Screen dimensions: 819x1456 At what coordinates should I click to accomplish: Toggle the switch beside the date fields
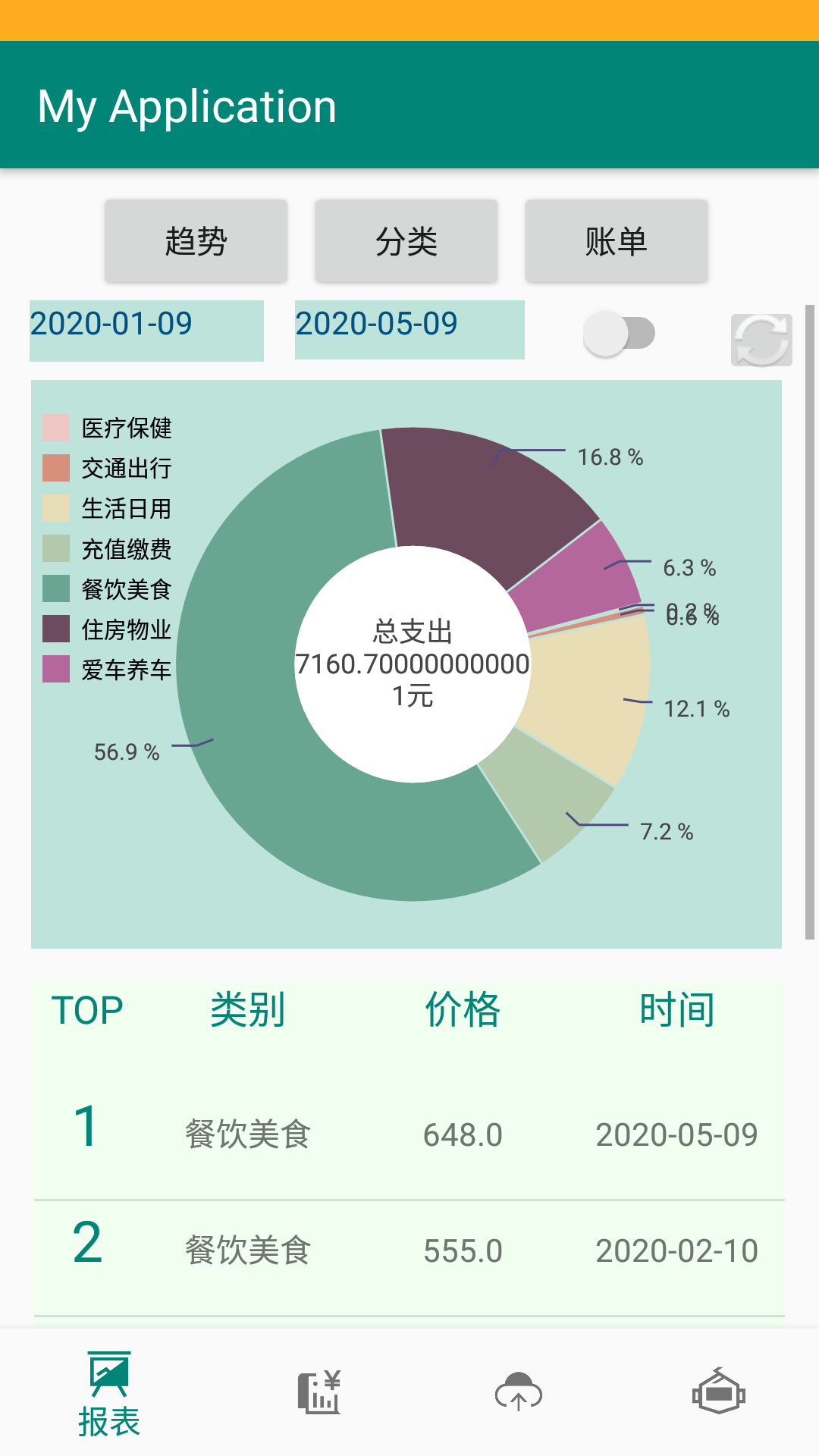tap(619, 333)
